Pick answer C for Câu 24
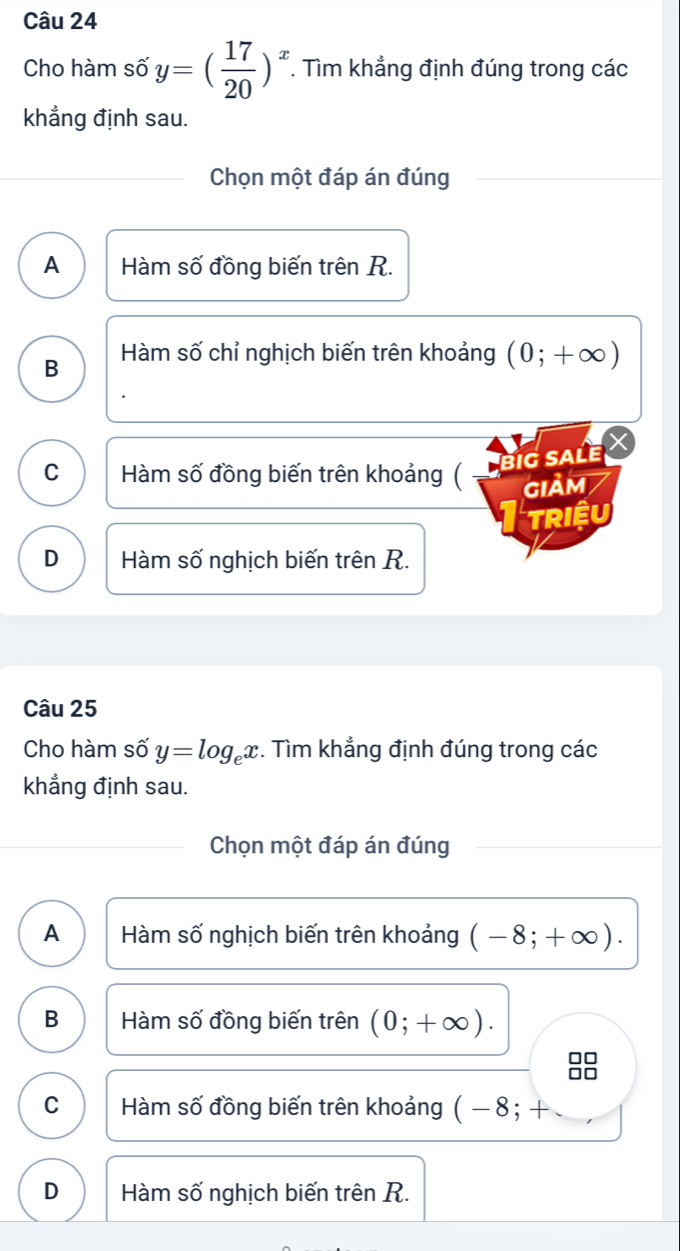This screenshot has height=1251, width=680. (x=51, y=472)
